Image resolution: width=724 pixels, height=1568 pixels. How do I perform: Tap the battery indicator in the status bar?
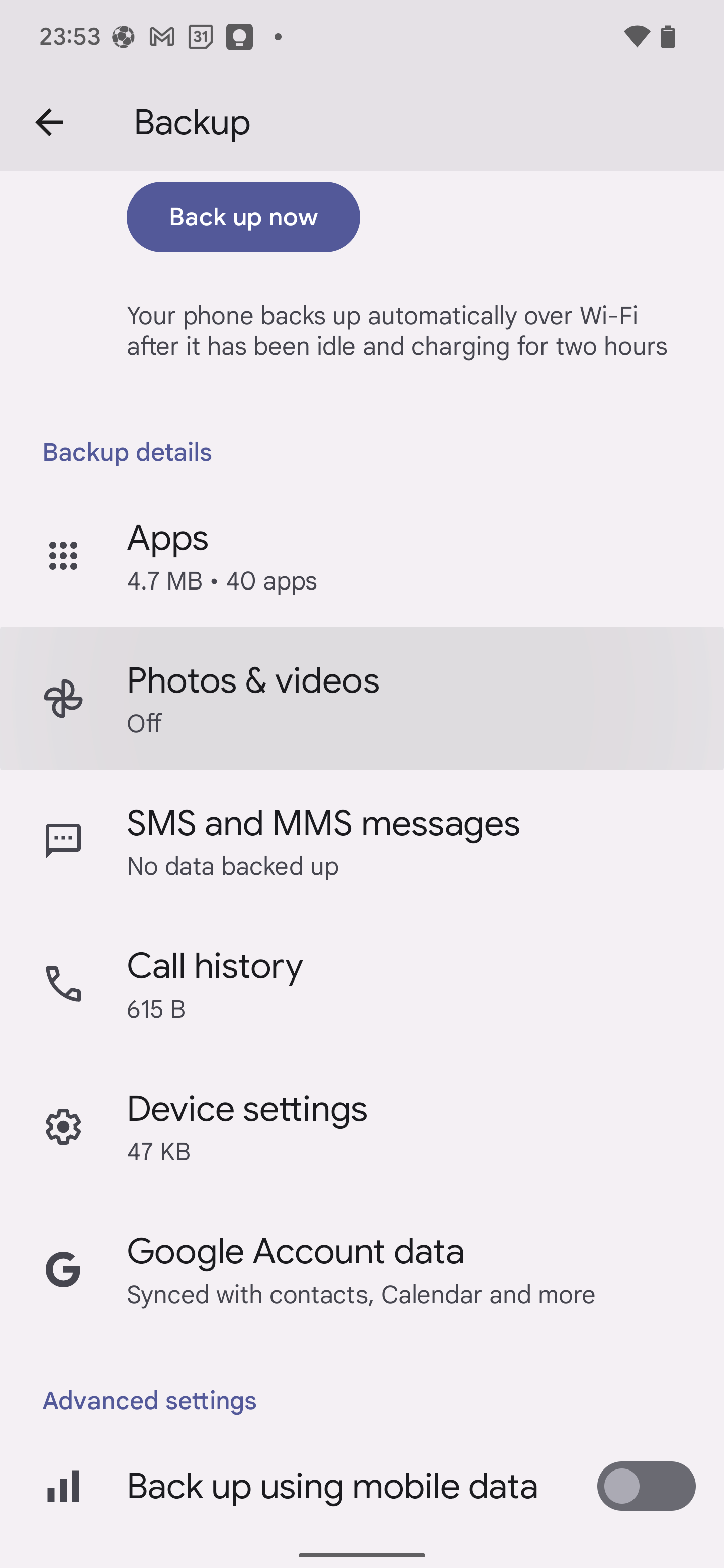668,37
